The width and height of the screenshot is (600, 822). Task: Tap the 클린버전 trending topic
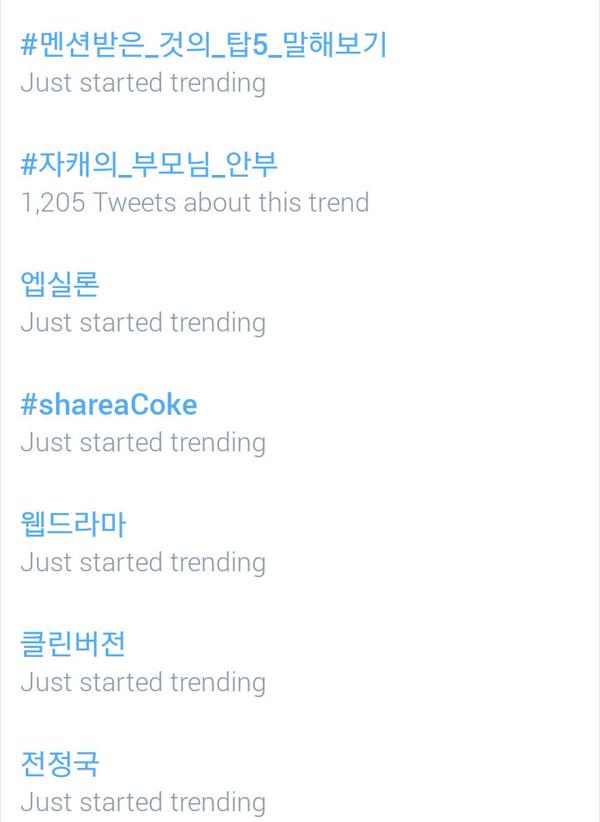pyautogui.click(x=73, y=645)
